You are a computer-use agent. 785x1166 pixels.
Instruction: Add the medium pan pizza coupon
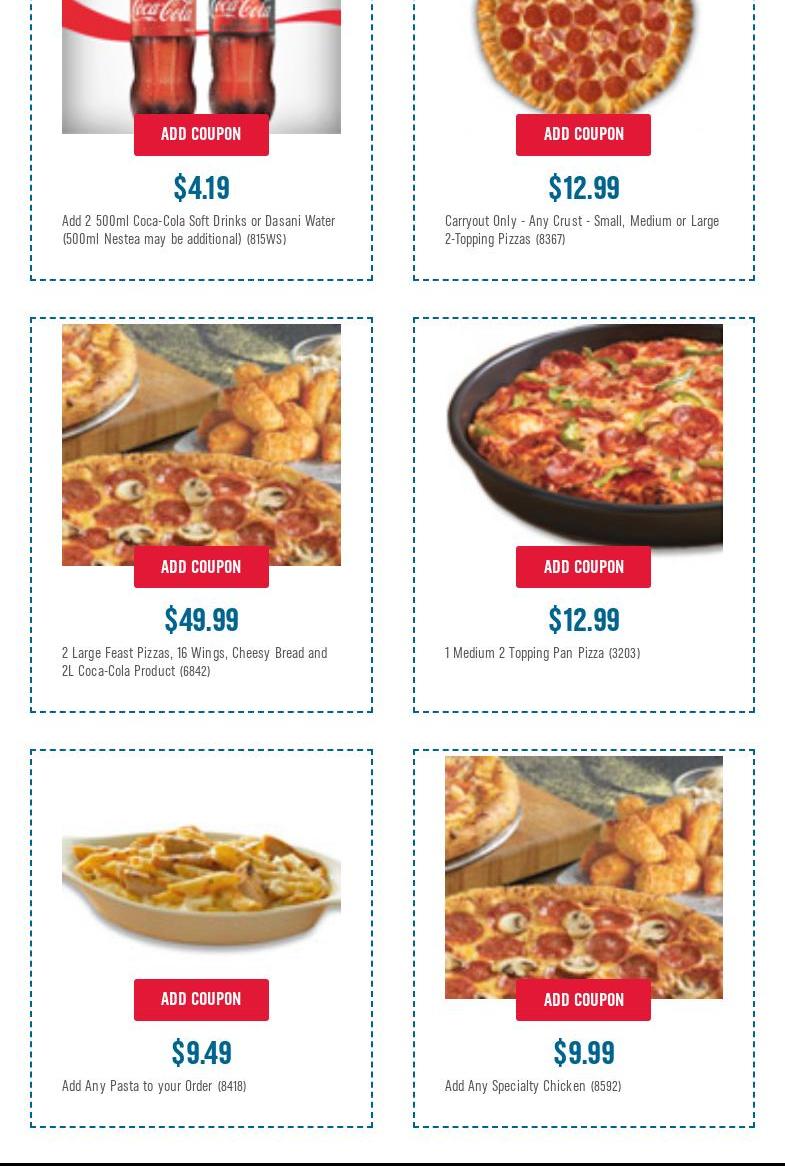pyautogui.click(x=583, y=567)
